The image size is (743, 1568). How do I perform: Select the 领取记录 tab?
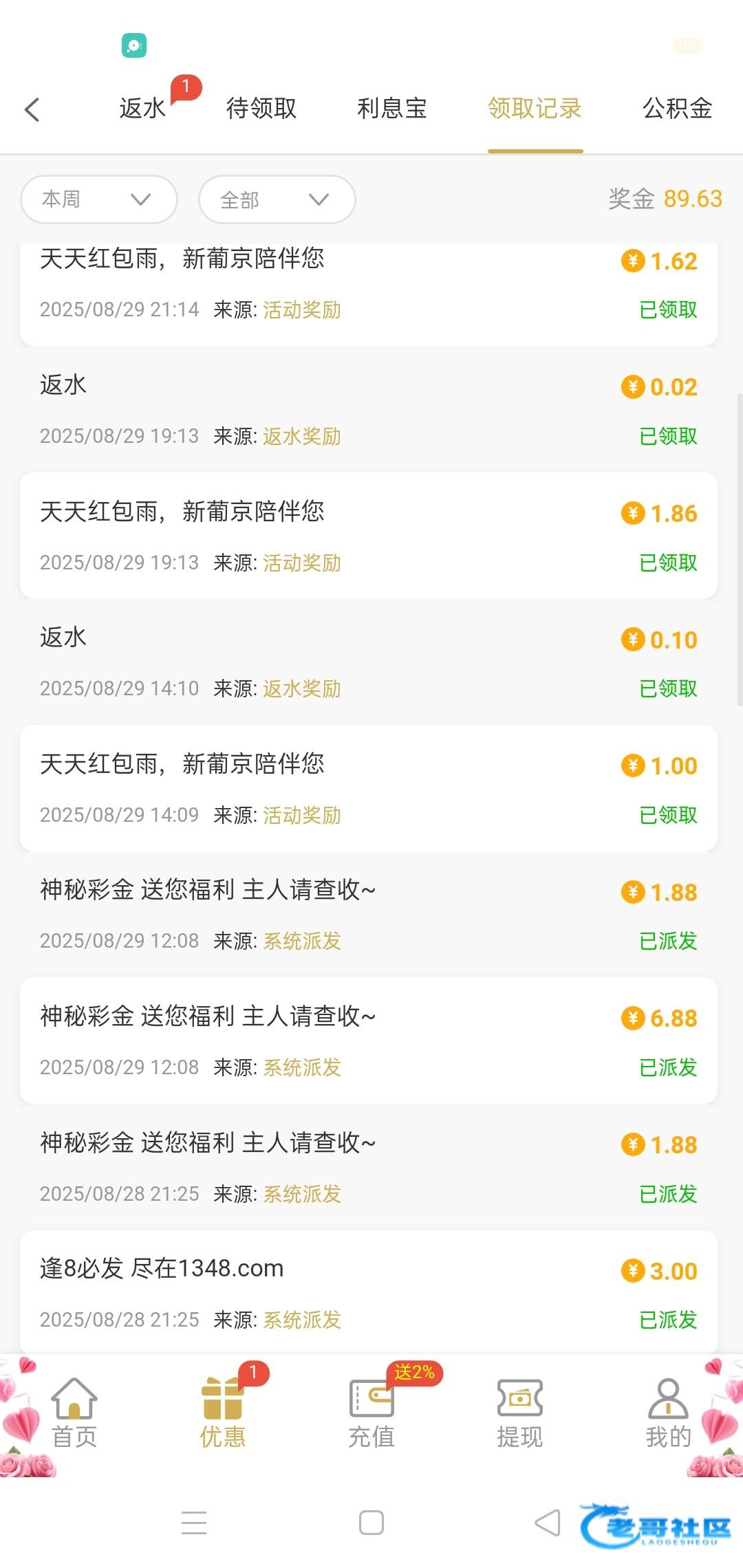(x=535, y=109)
